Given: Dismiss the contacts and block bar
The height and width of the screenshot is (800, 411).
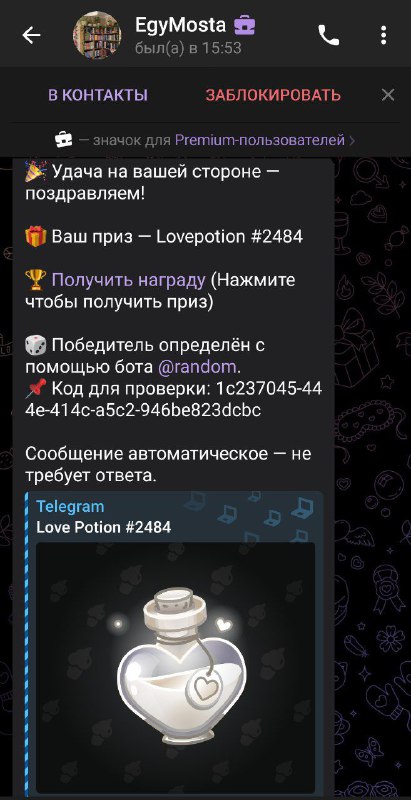Looking at the screenshot, I should click(x=388, y=95).
